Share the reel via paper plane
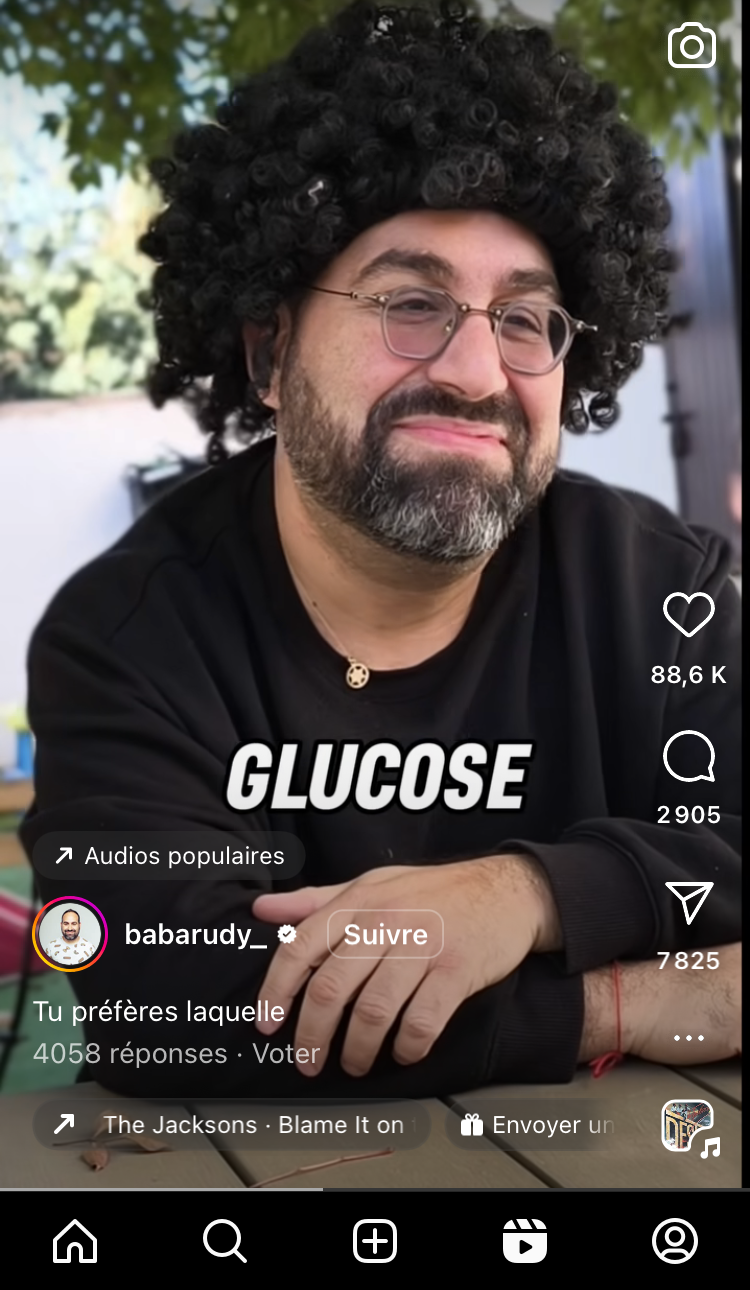 pyautogui.click(x=689, y=903)
